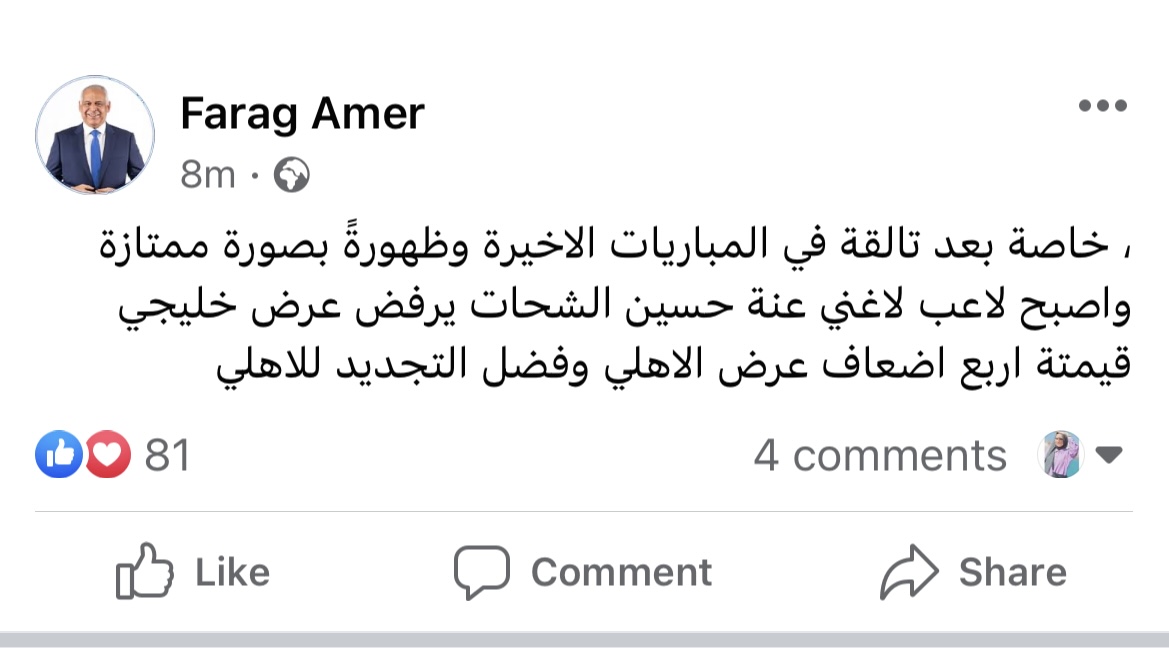Open the 4 comments
1169x648 pixels.
pyautogui.click(x=879, y=456)
